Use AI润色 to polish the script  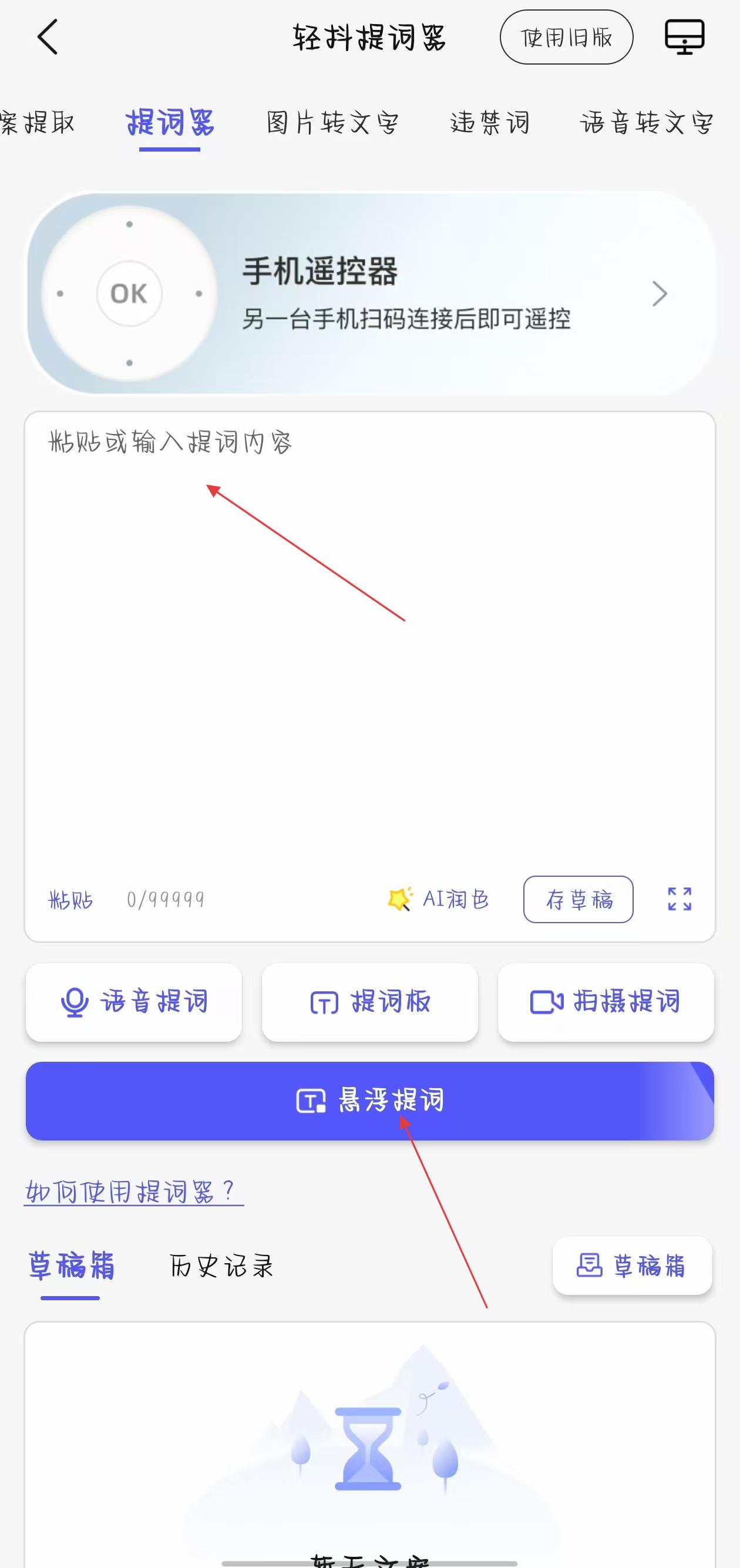pos(439,899)
